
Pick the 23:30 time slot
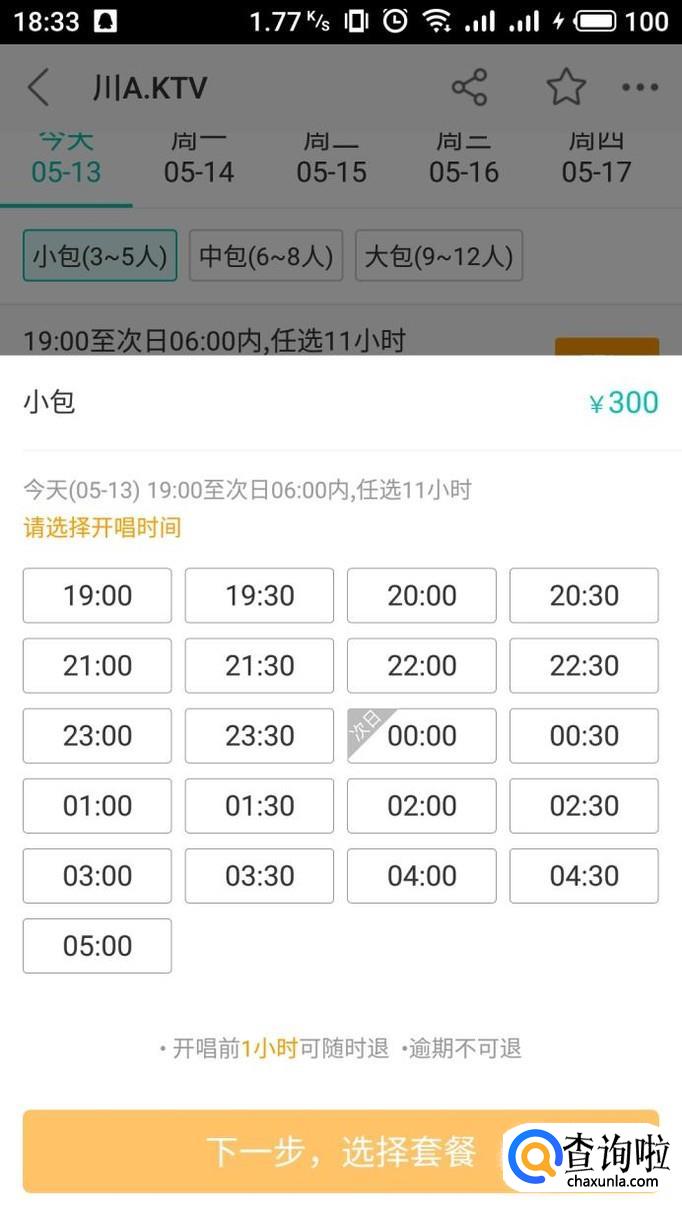point(259,736)
